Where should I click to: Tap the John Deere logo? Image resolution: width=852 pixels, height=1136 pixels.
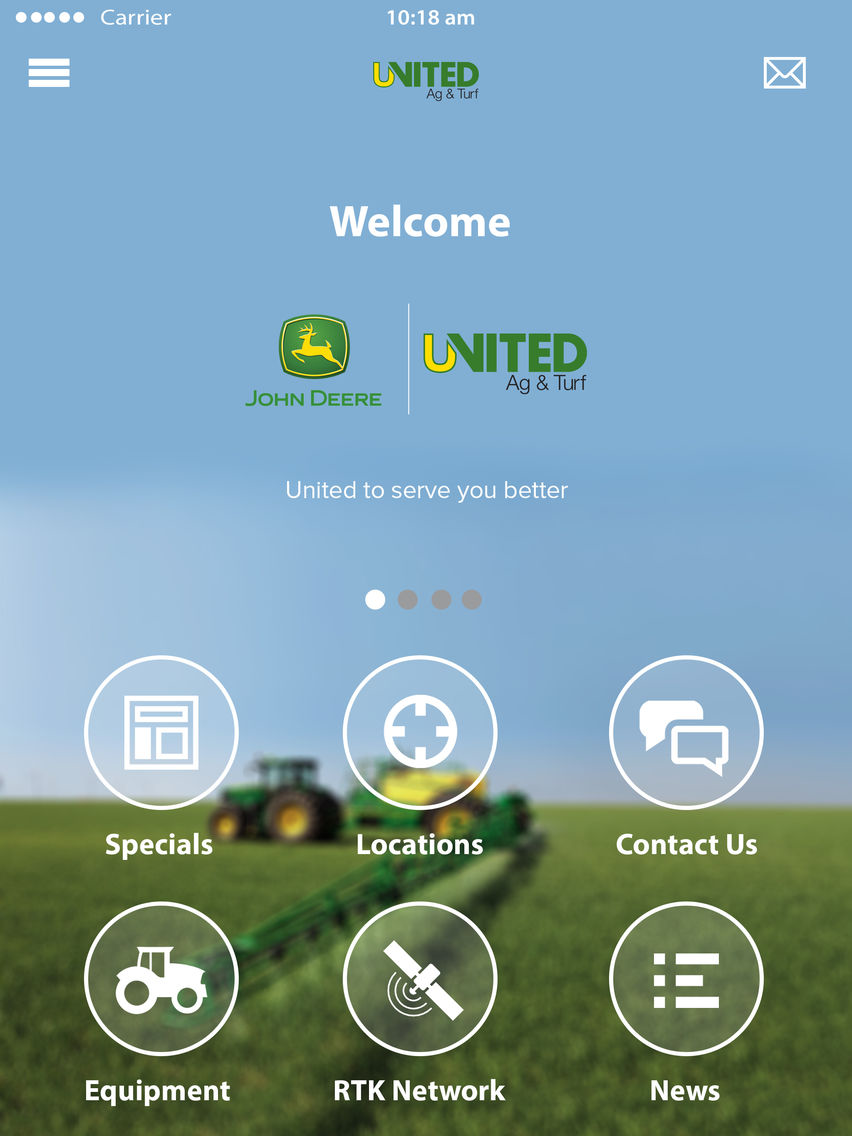click(x=311, y=357)
